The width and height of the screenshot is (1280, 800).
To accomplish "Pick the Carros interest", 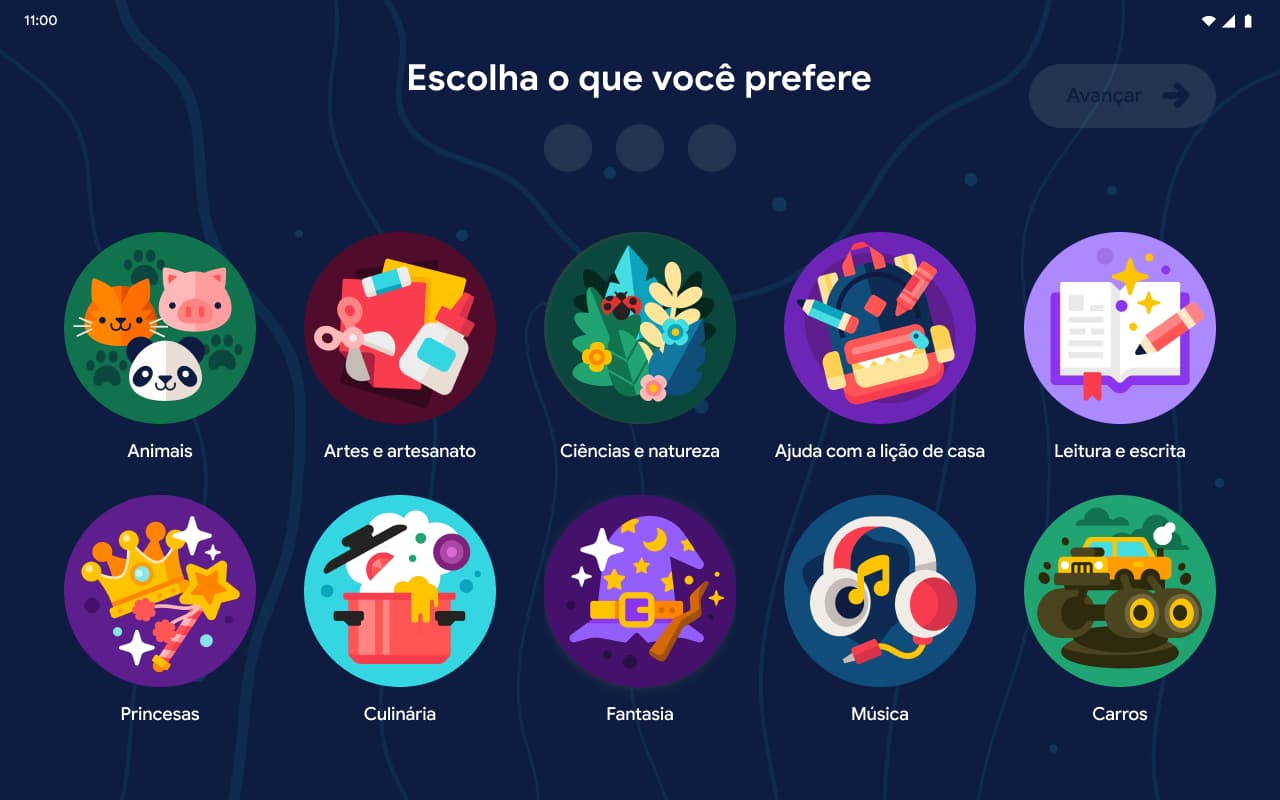I will click(1120, 591).
